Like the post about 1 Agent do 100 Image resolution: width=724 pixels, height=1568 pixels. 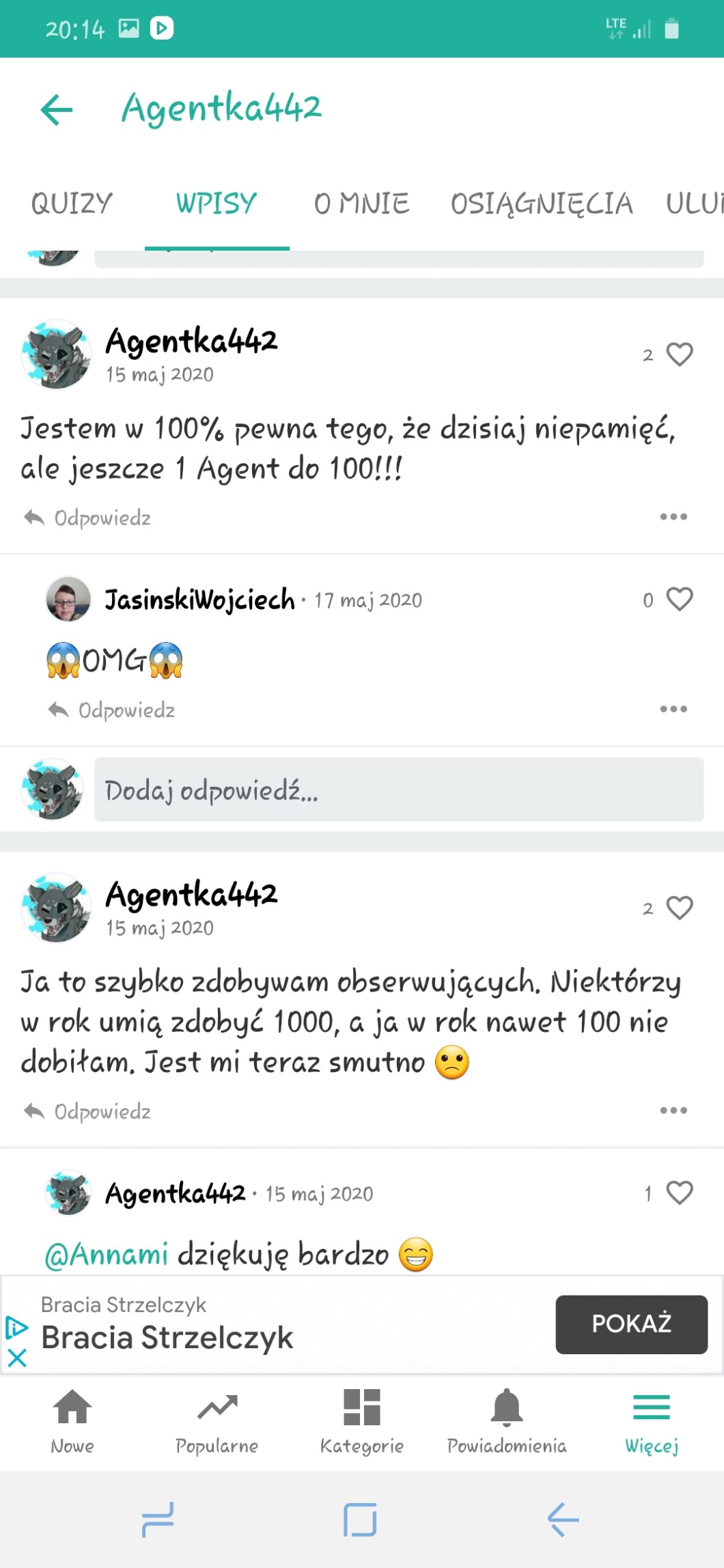(679, 354)
